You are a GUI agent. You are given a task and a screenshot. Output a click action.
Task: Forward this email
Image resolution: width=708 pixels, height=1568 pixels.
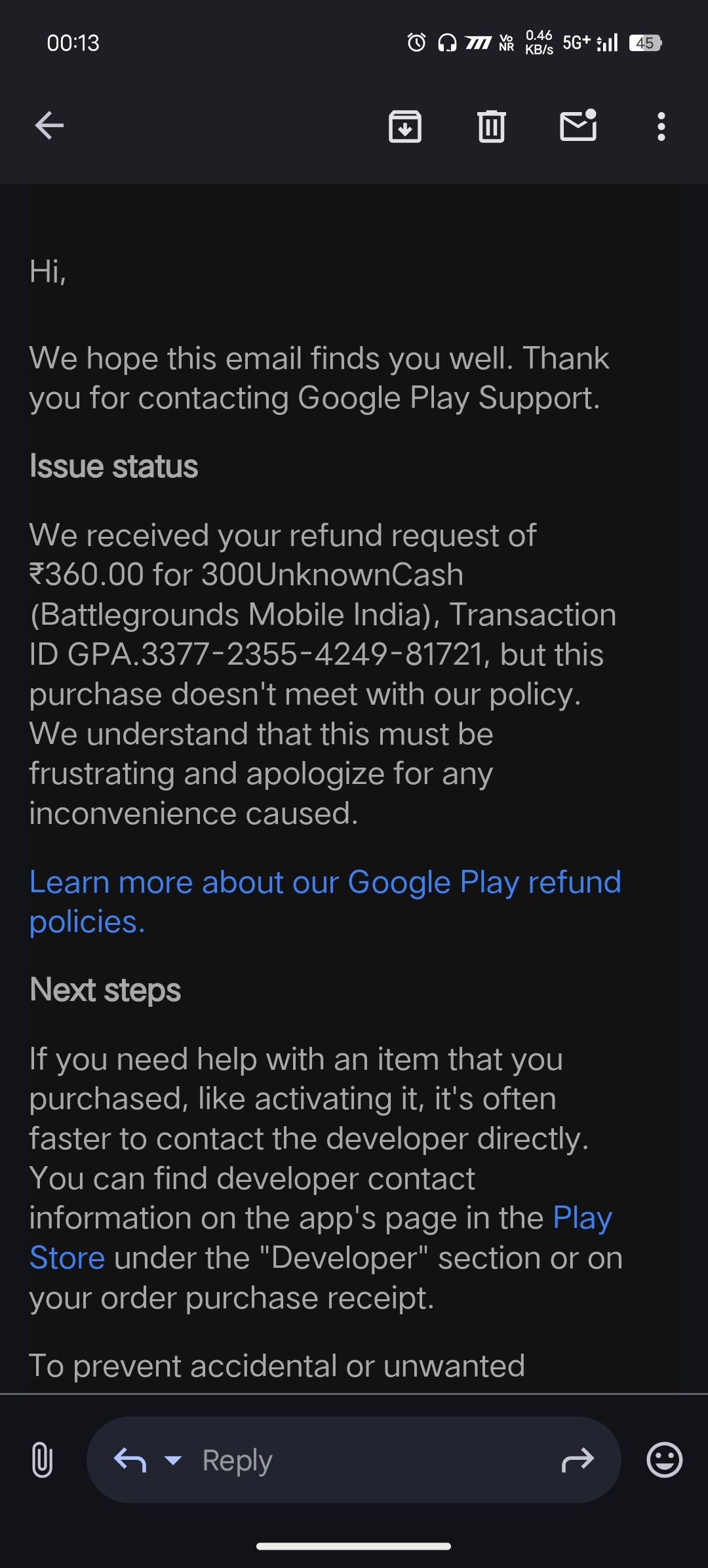click(x=578, y=1460)
